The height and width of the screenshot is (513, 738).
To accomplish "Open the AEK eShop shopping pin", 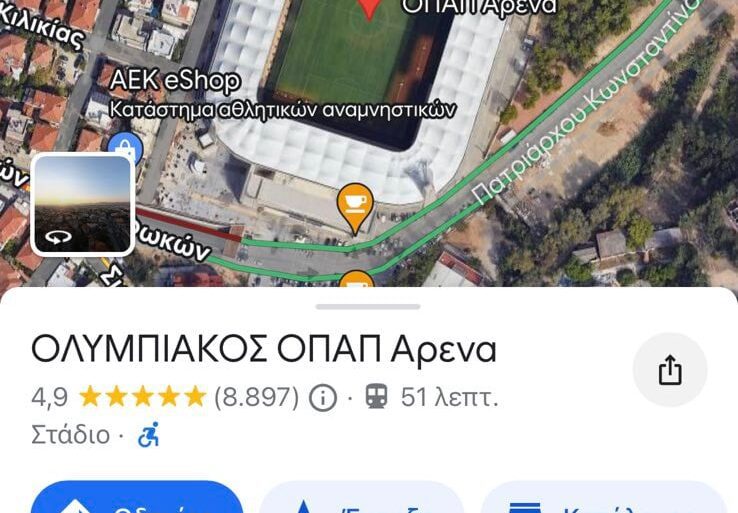I will [126, 150].
